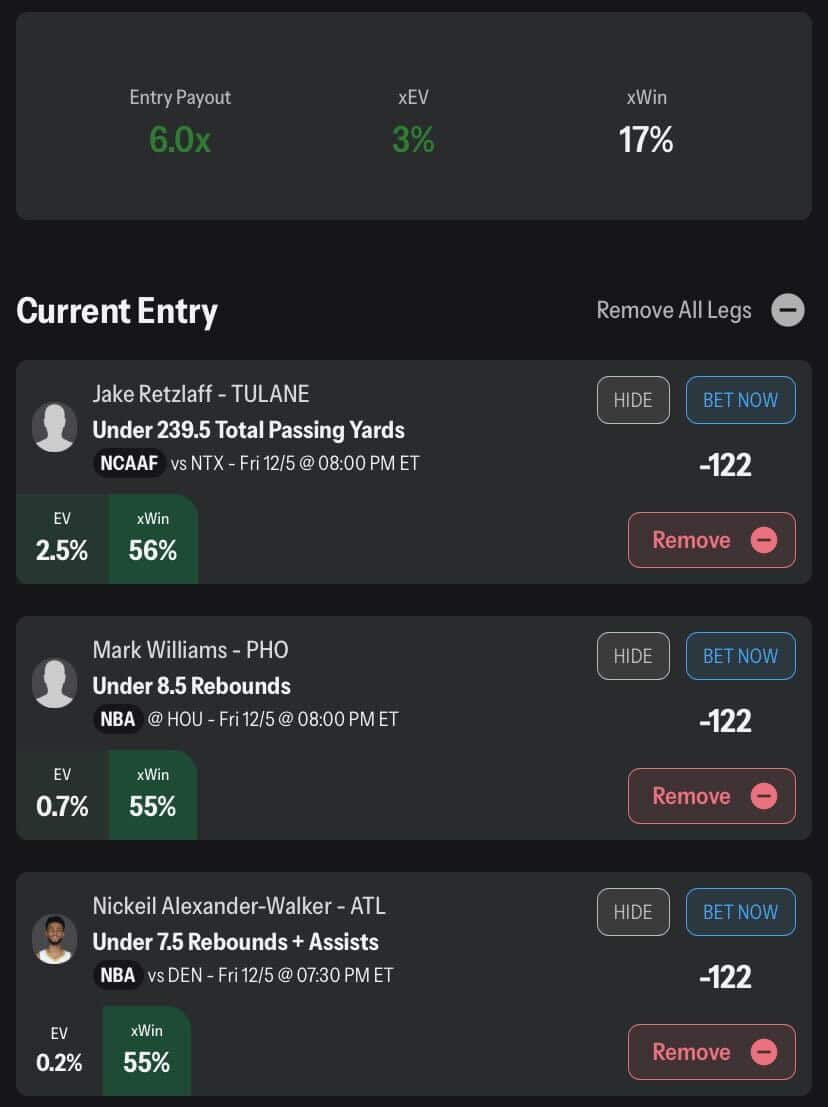Hide the Mark Williams rebounds leg
This screenshot has height=1107, width=828.
(632, 656)
